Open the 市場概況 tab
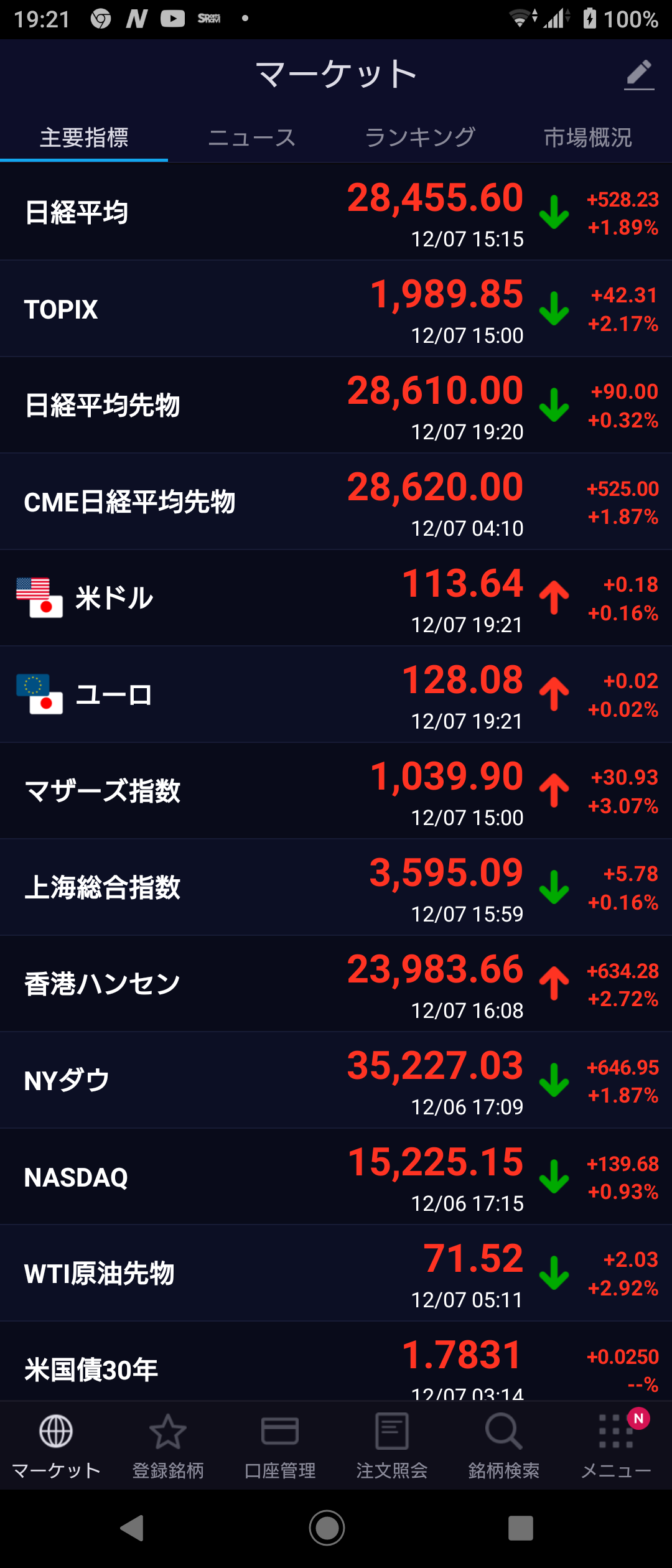Screen dimensions: 672x1568 click(x=587, y=138)
